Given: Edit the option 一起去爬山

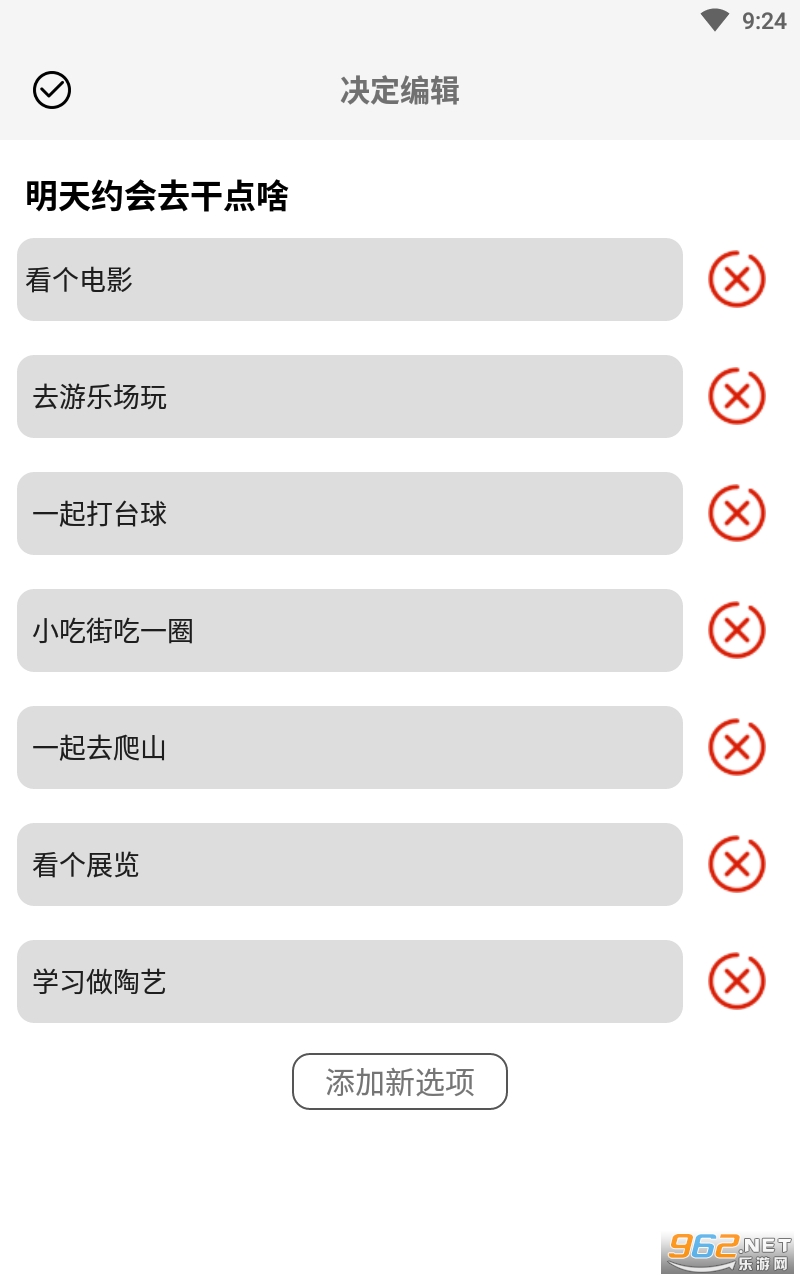Looking at the screenshot, I should [x=349, y=748].
